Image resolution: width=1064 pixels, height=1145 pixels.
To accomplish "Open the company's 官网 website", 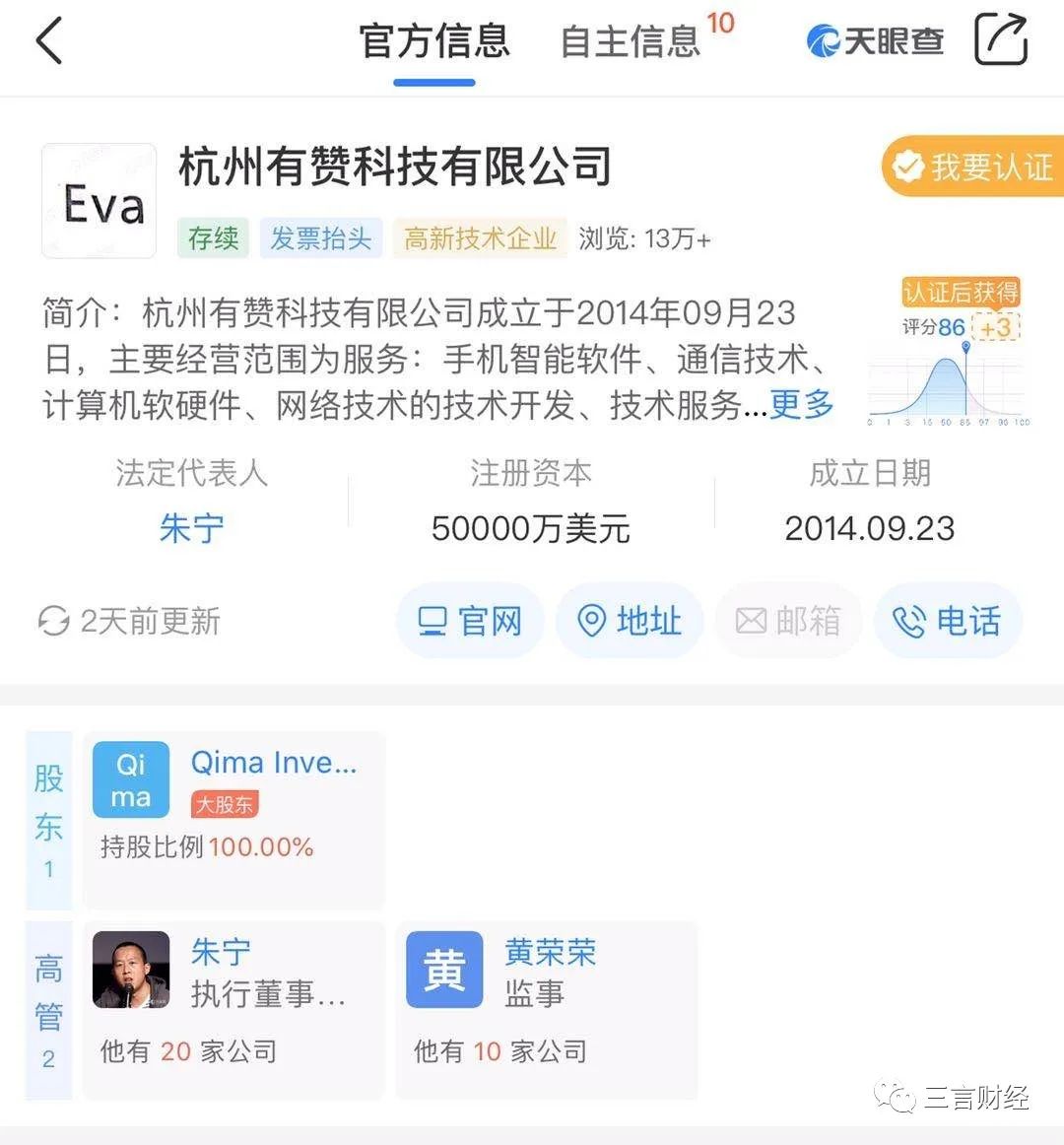I will [470, 621].
